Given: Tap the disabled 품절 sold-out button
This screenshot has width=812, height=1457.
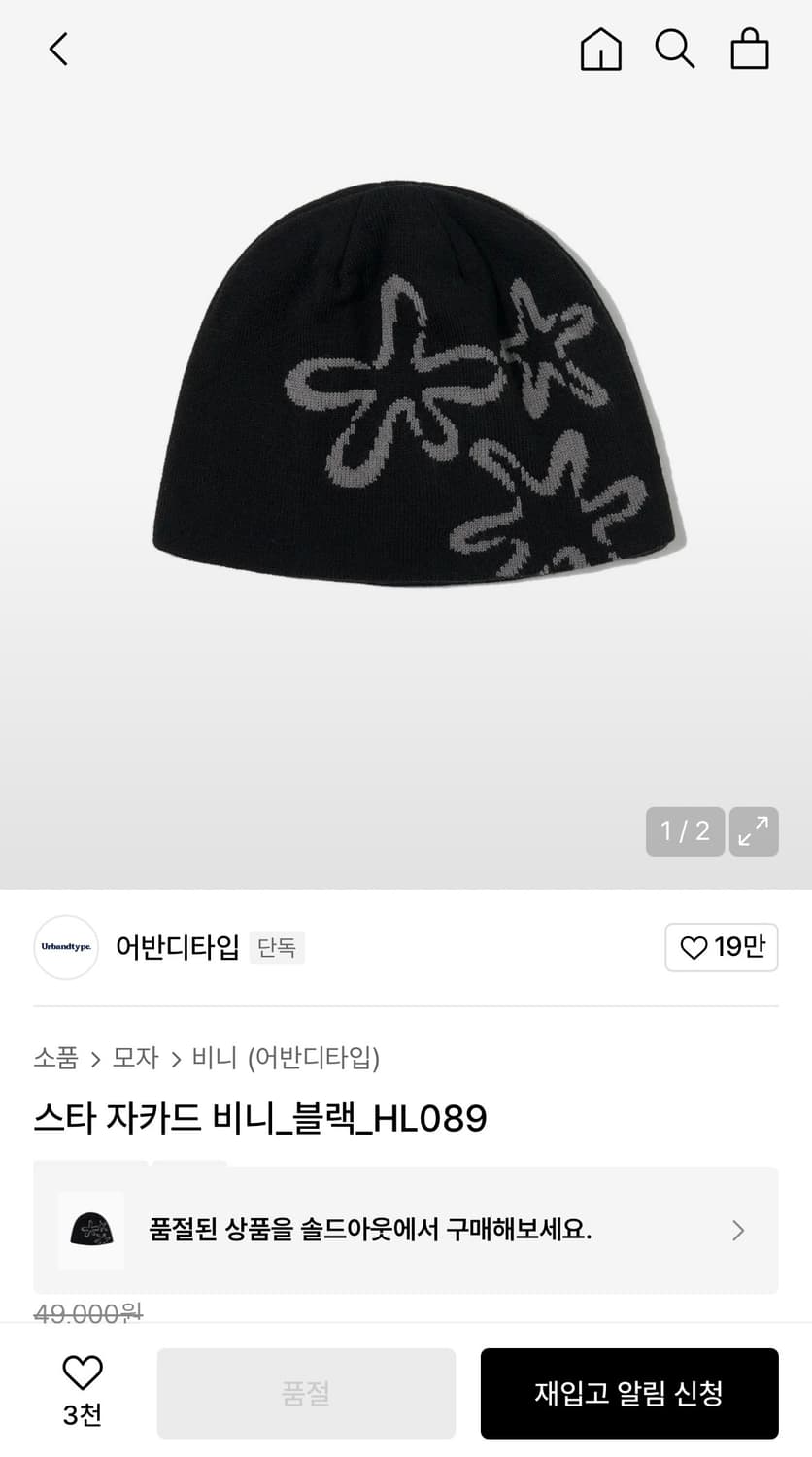Looking at the screenshot, I should click(x=306, y=1393).
